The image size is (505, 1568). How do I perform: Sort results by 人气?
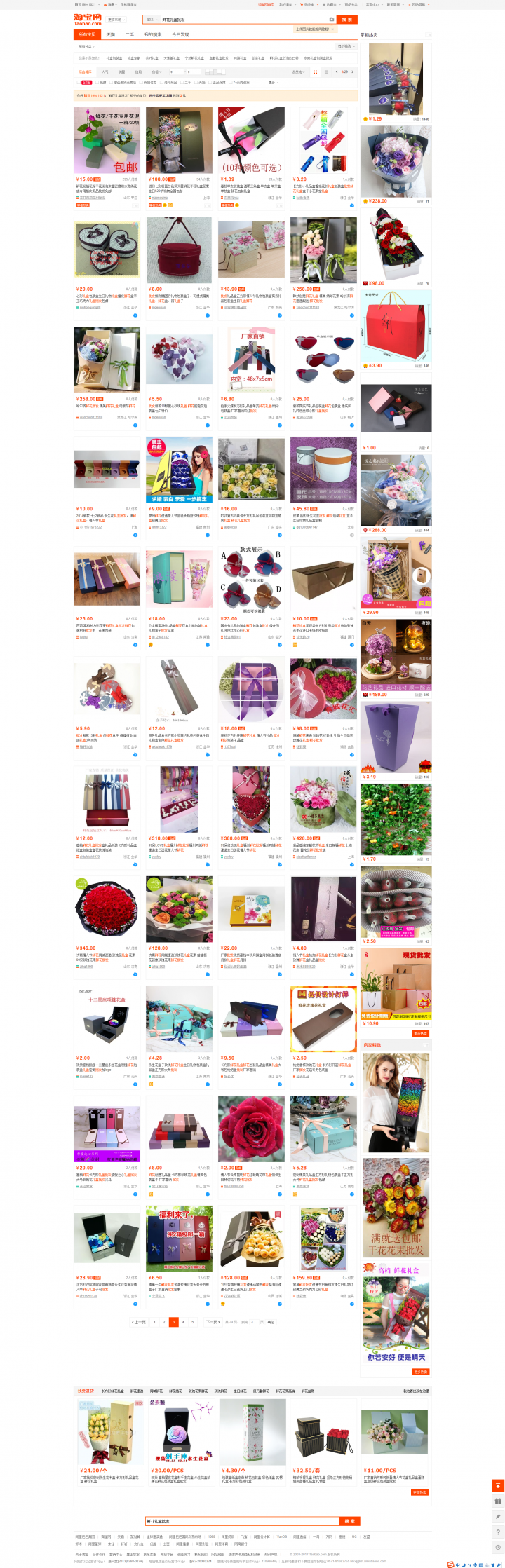click(105, 71)
